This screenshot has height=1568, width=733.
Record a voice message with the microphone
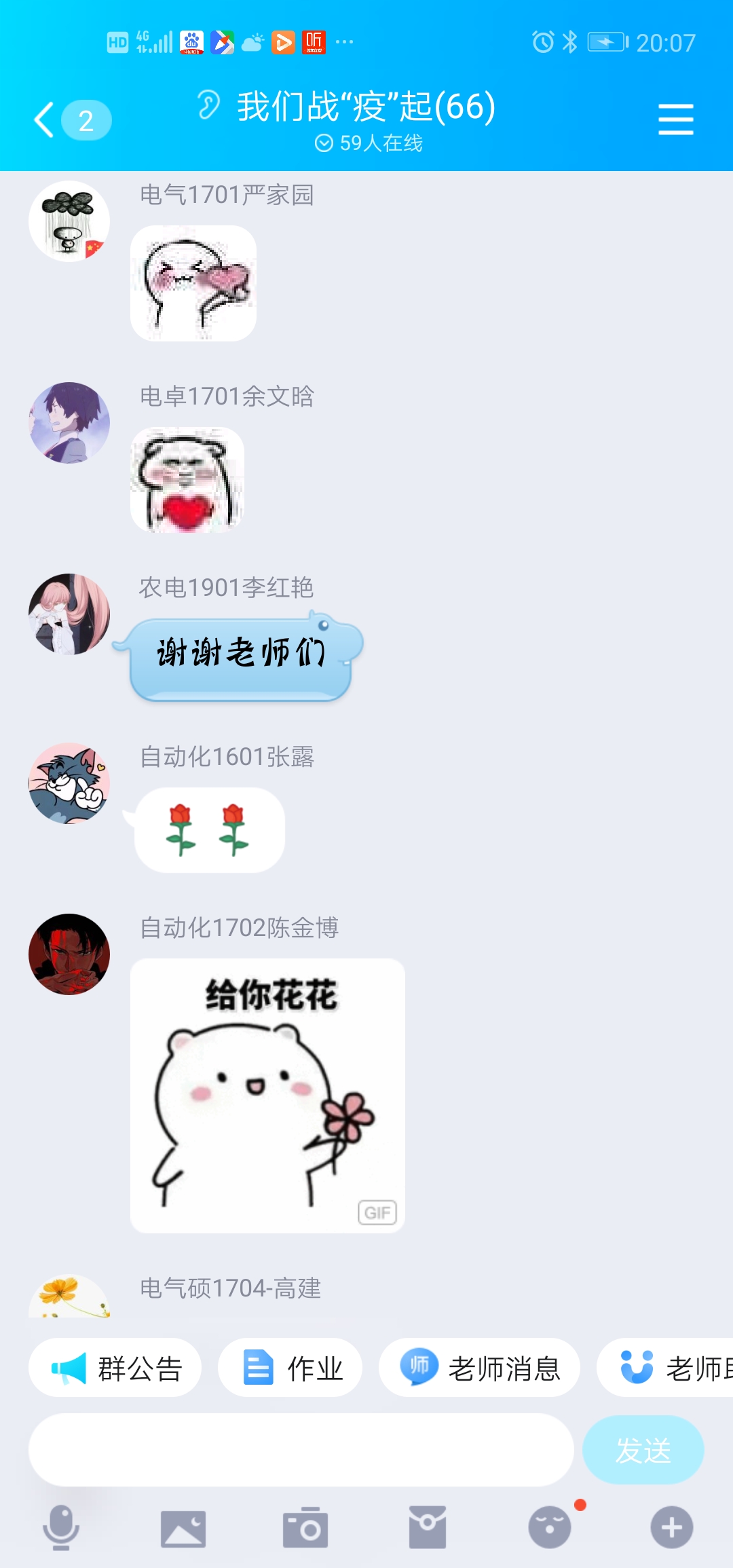61,1528
